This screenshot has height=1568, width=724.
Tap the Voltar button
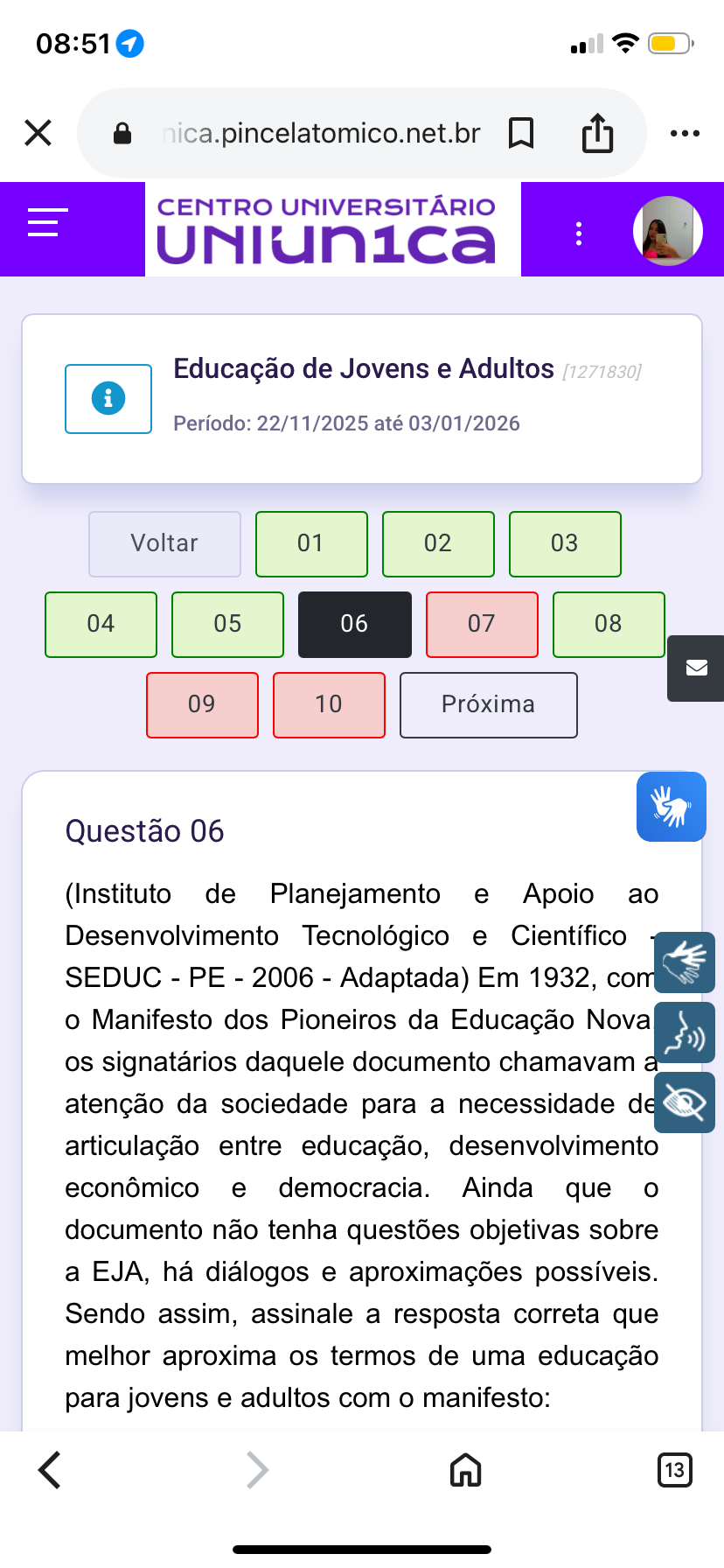164,543
